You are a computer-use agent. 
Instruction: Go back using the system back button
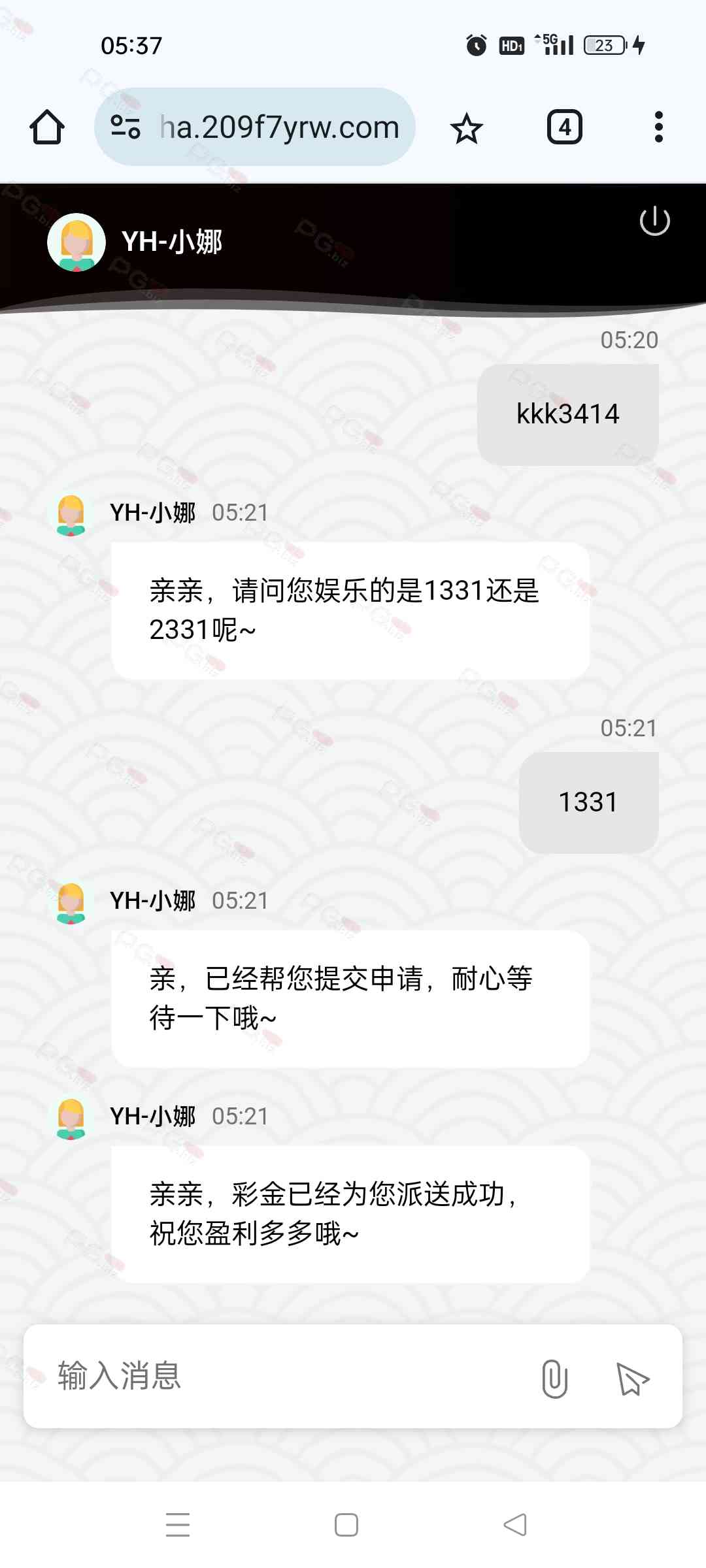click(x=515, y=1524)
